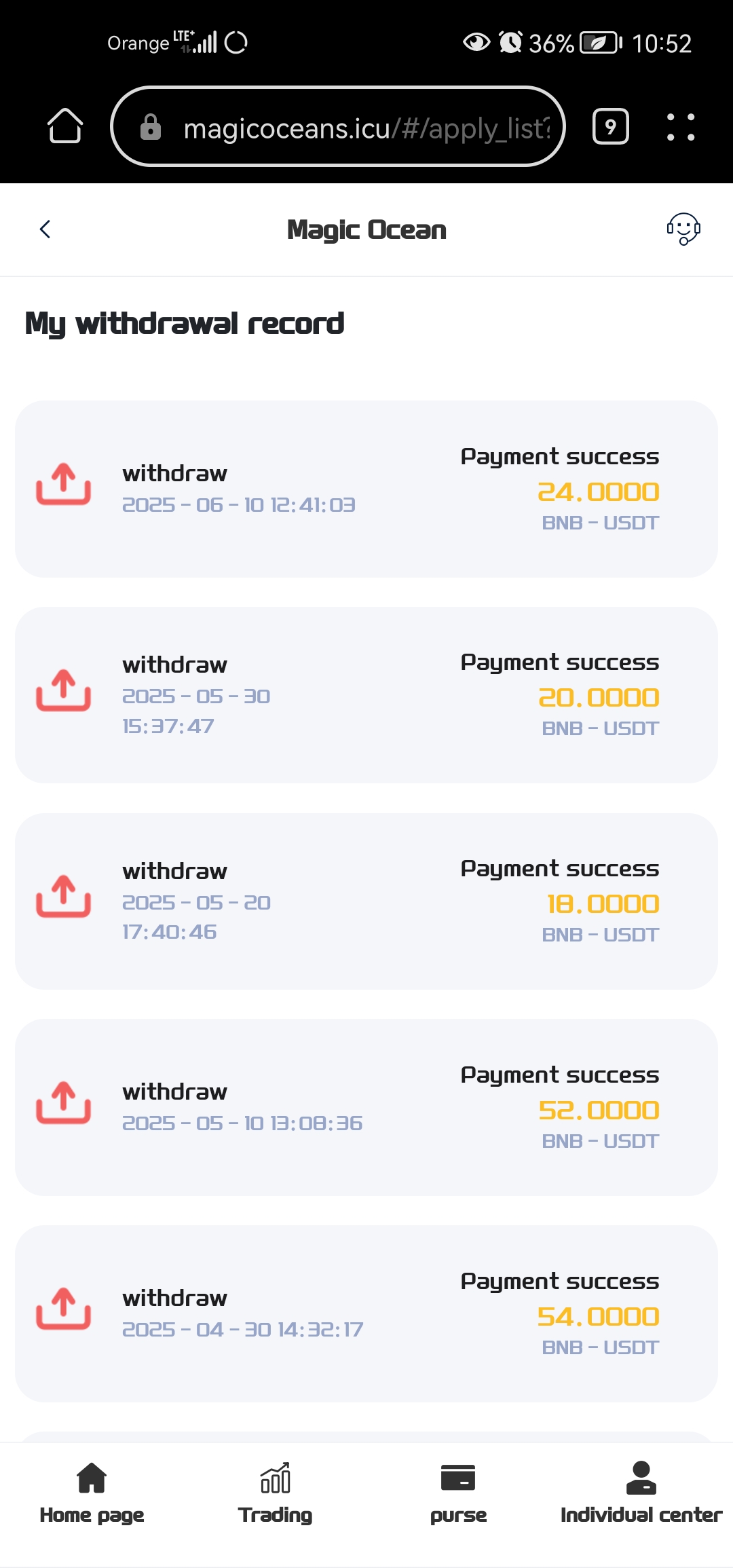
Task: Open the 20.0000 withdrawal record
Action: (x=366, y=695)
